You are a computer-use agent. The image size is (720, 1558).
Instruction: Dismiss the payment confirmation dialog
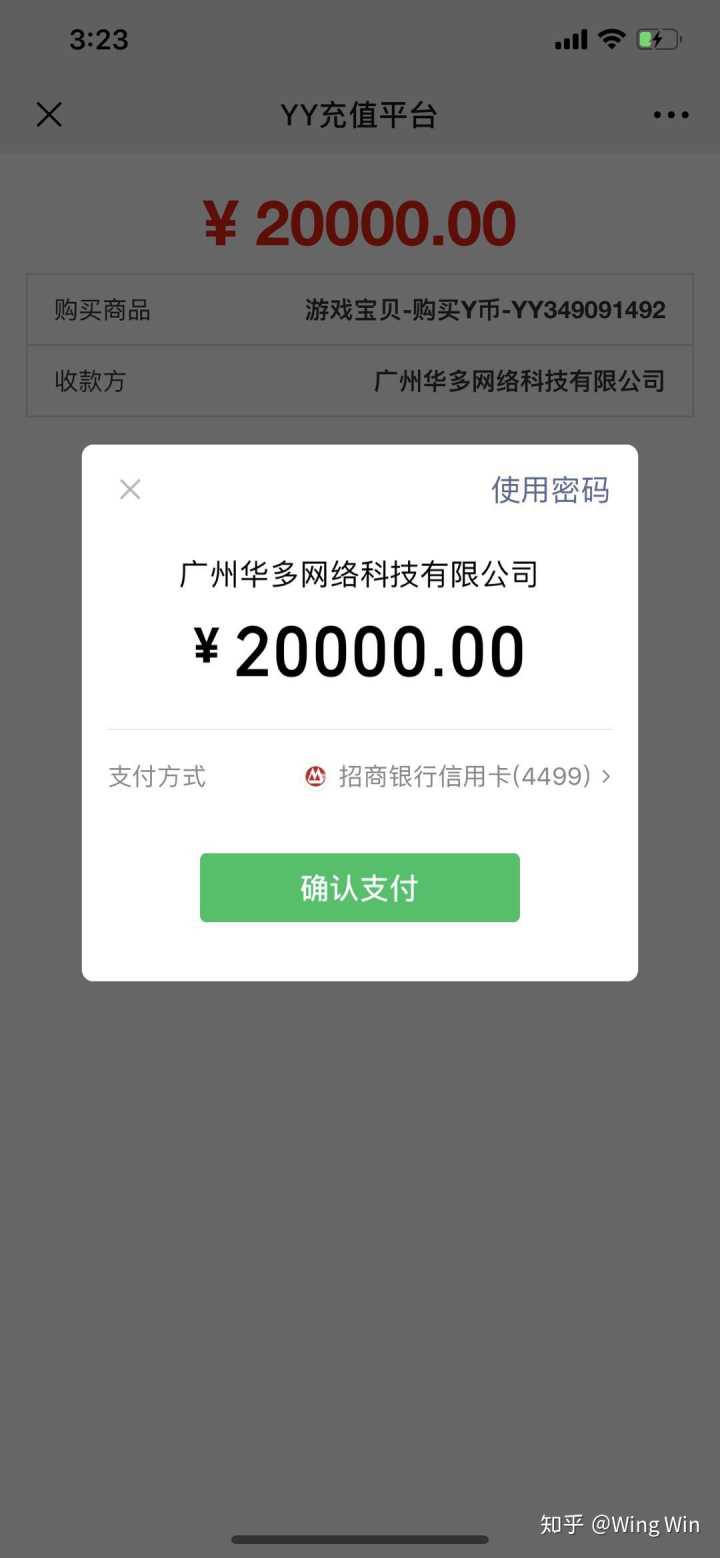pyautogui.click(x=130, y=489)
